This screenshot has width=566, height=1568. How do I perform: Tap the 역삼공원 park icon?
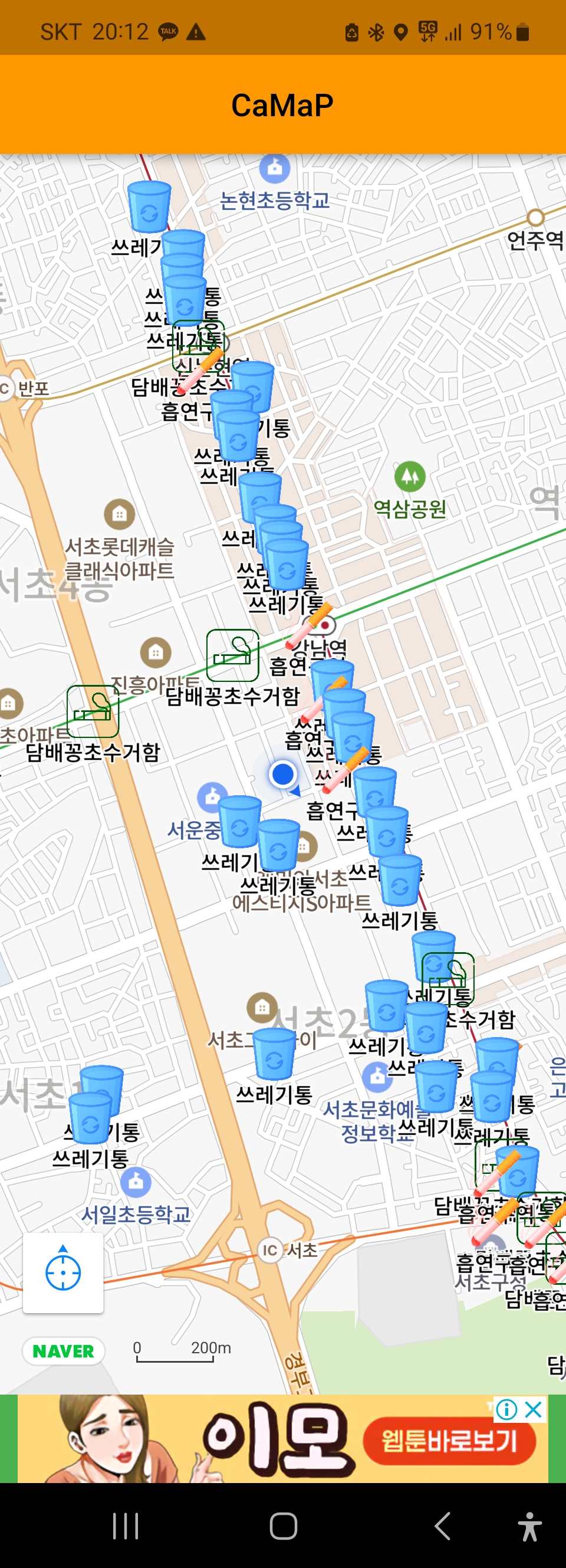(409, 478)
